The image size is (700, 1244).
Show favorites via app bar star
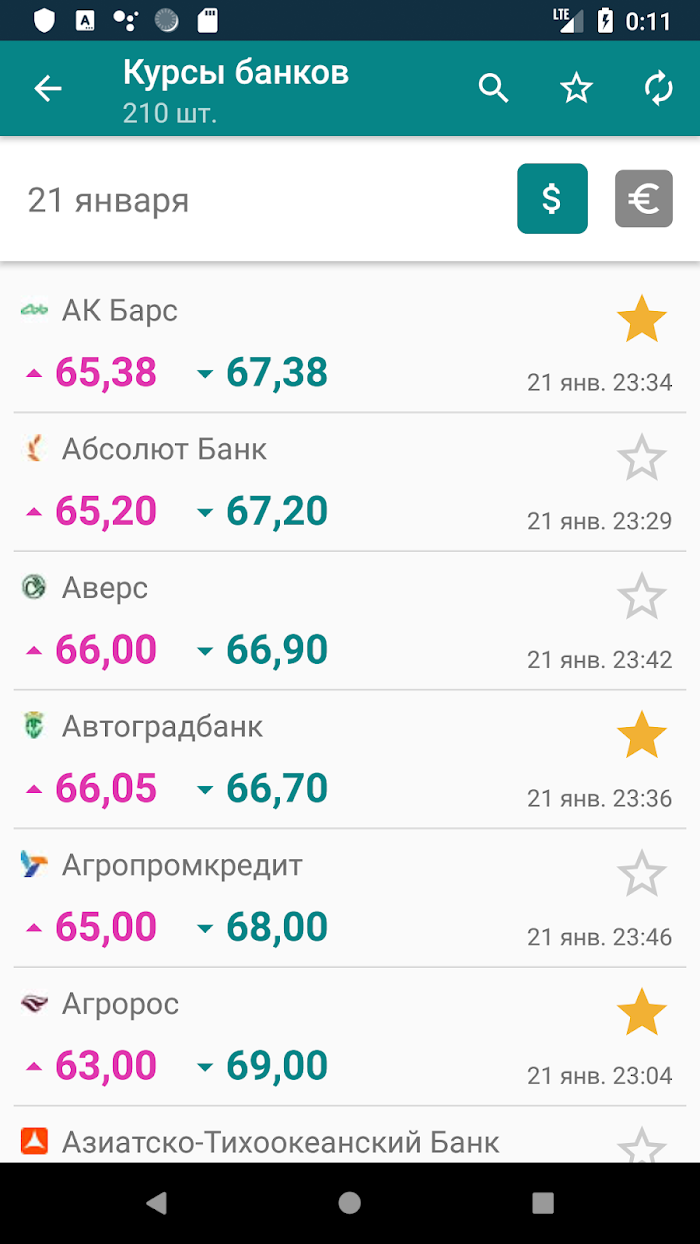click(576, 89)
